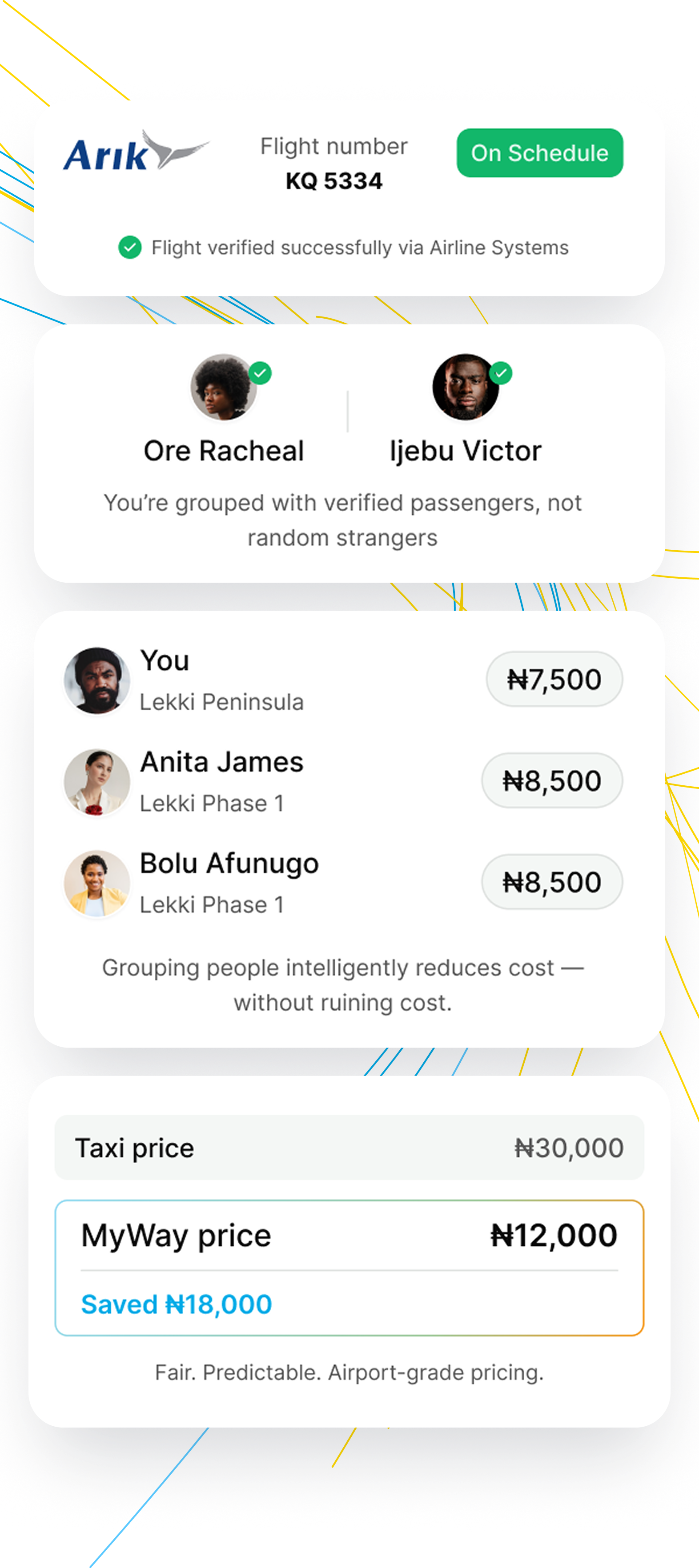699x1568 pixels.
Task: Expand Anita James's ₦8,500 price detail
Action: click(551, 780)
